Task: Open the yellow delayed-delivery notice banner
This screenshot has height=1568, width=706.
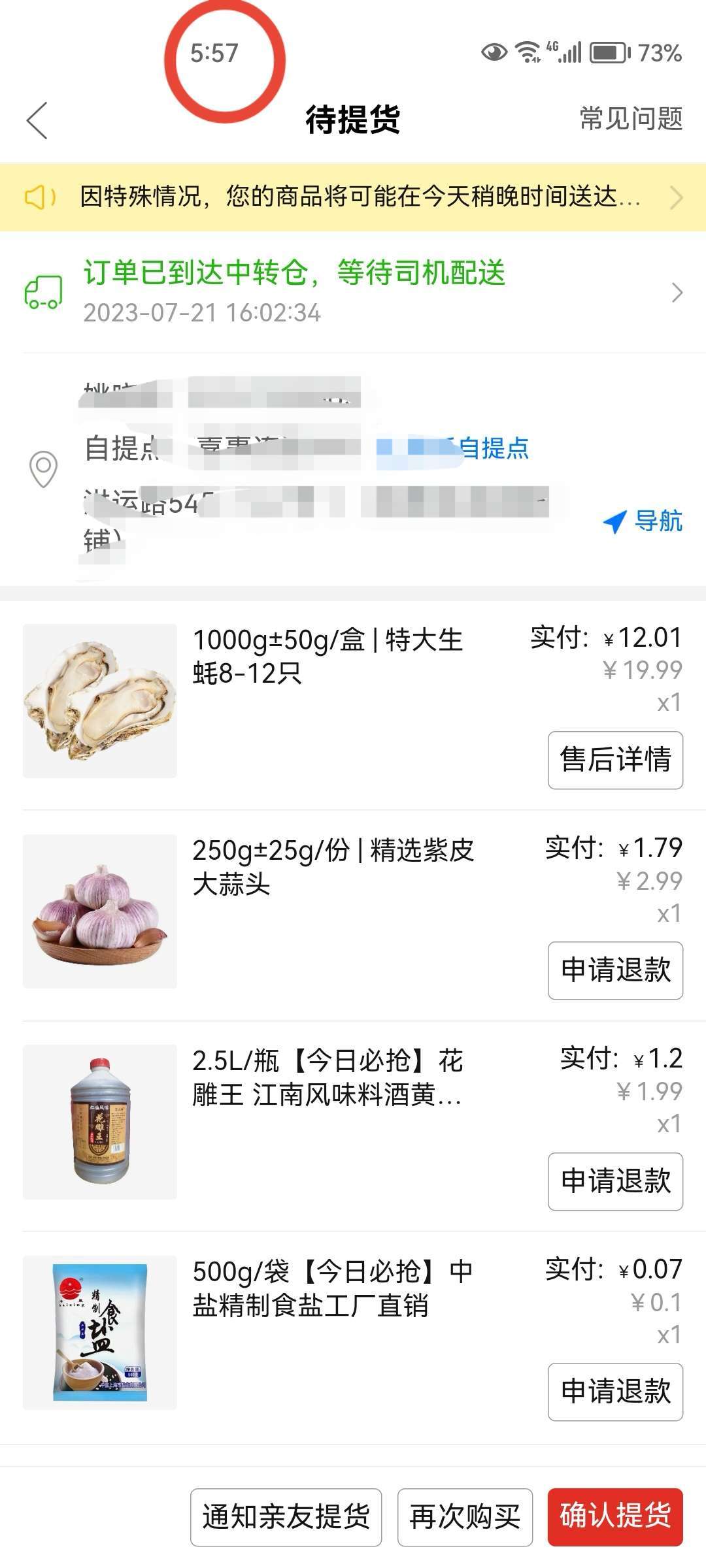Action: (x=353, y=197)
